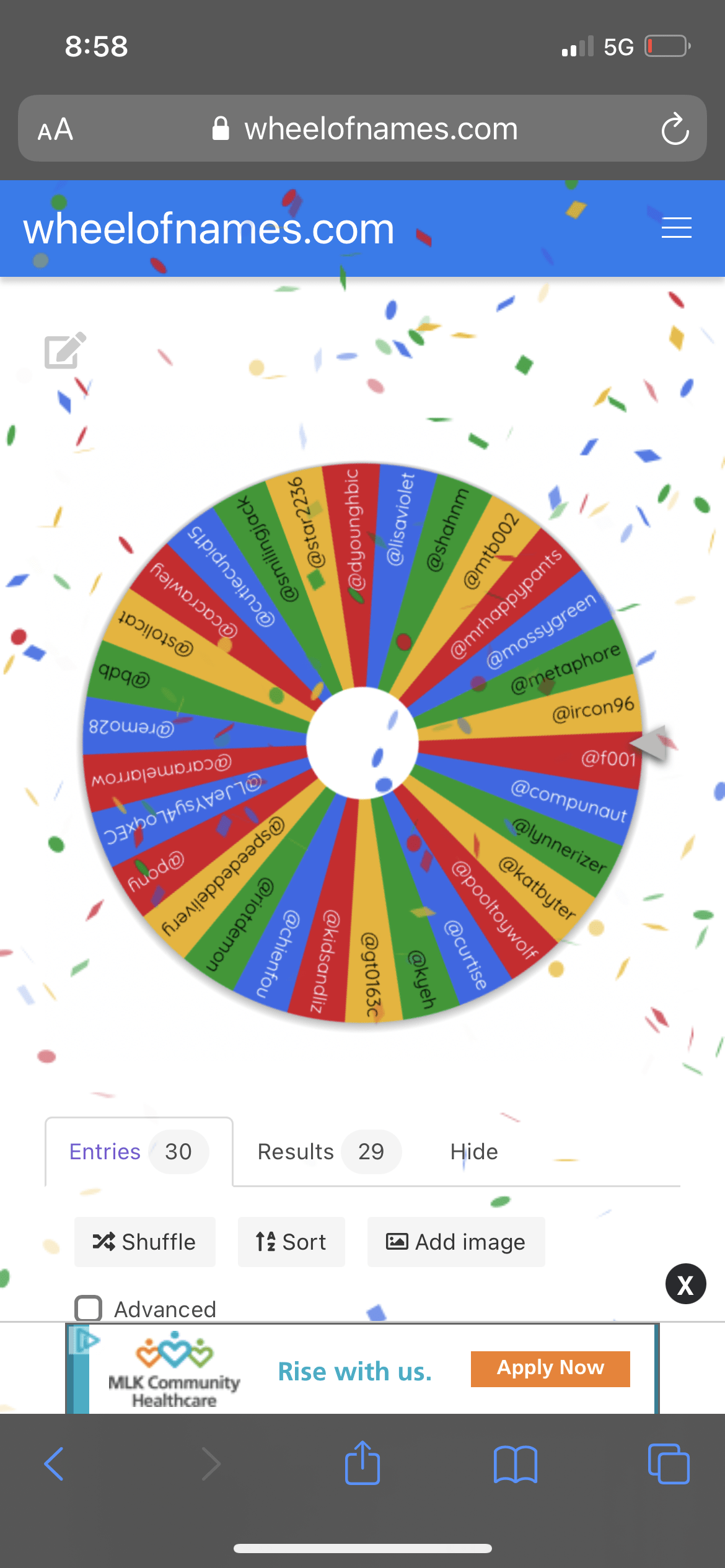
Task: Shuffle the wheel entries
Action: (x=145, y=1242)
